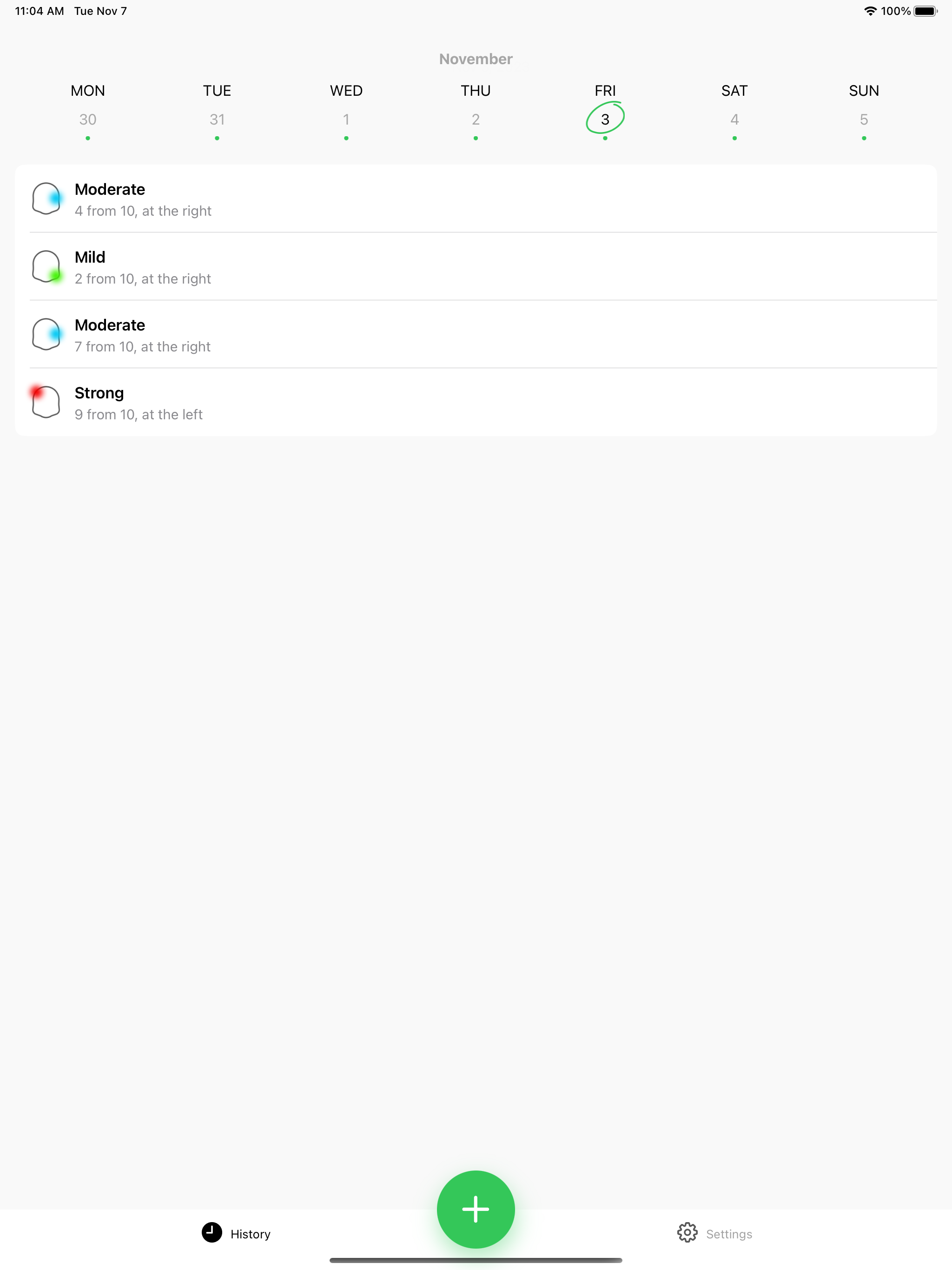Tap the green Mild headache head icon
The image size is (952, 1270).
(46, 266)
